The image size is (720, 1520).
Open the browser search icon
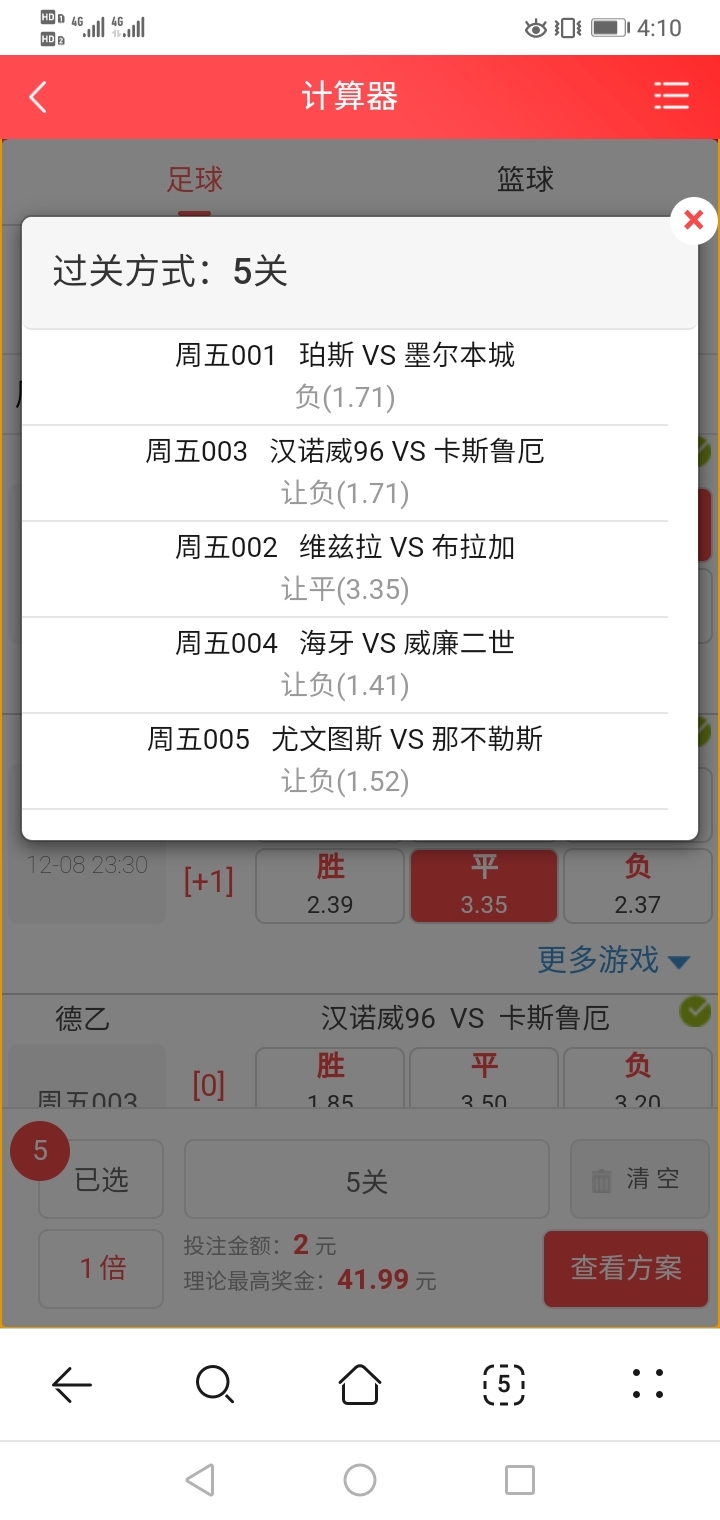(214, 1384)
